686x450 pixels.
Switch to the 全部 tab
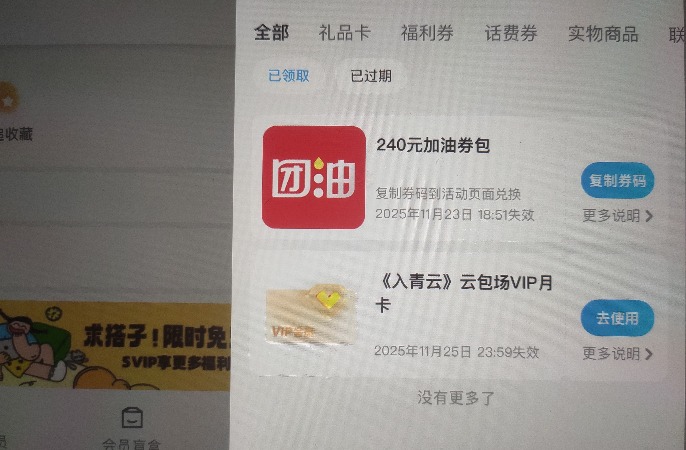(x=271, y=33)
